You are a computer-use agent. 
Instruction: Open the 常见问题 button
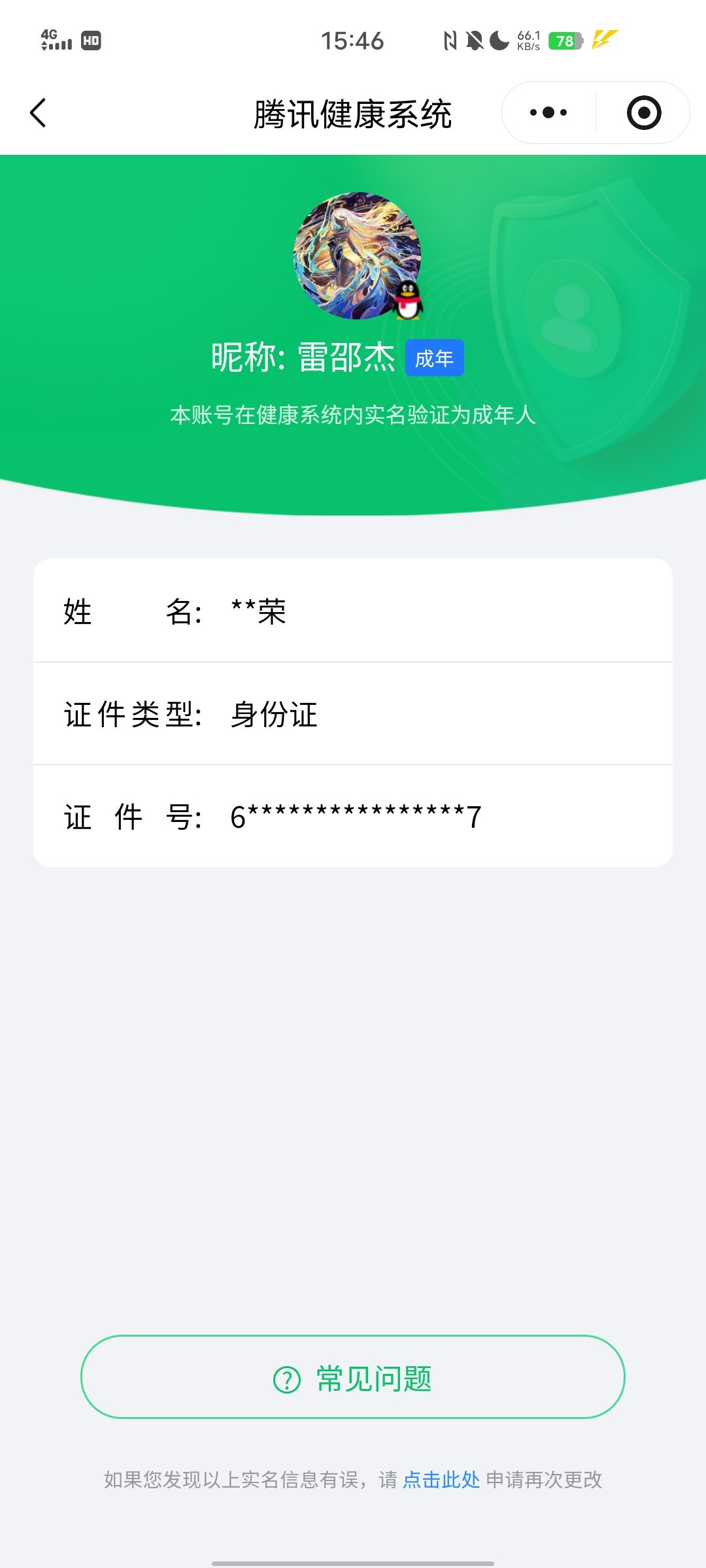(x=353, y=1377)
